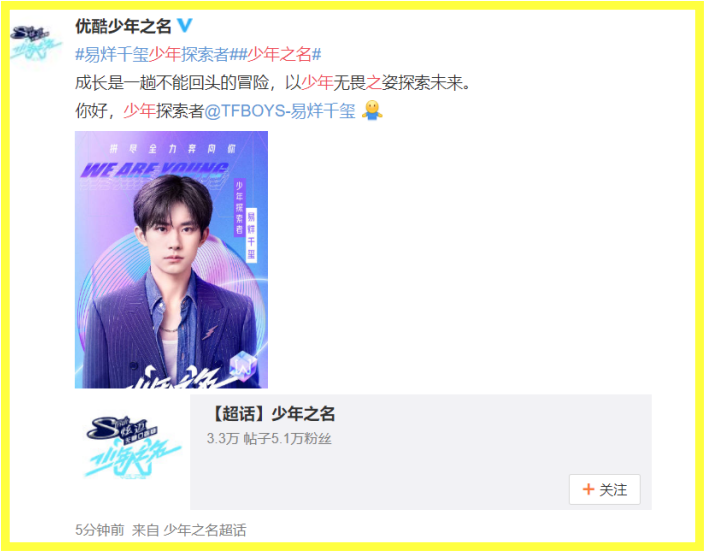Open the 优酷少年之名 account name
The width and height of the screenshot is (705, 552).
pos(123,25)
